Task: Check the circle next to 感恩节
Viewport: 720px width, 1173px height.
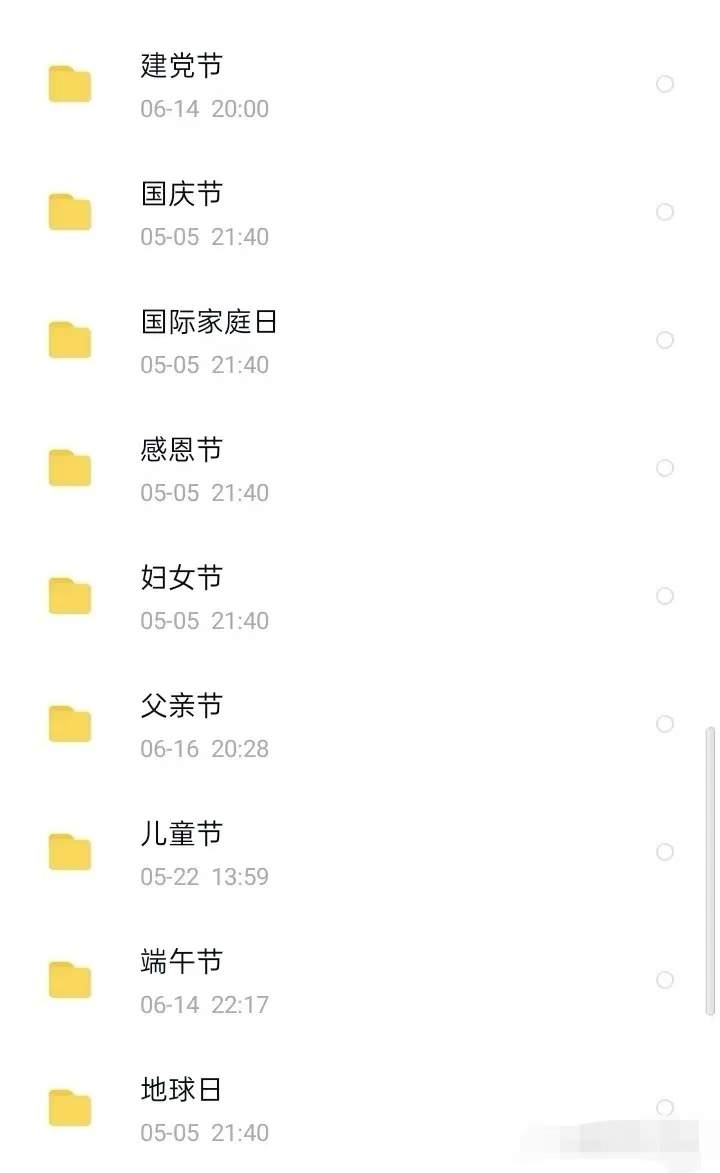Action: (x=665, y=468)
